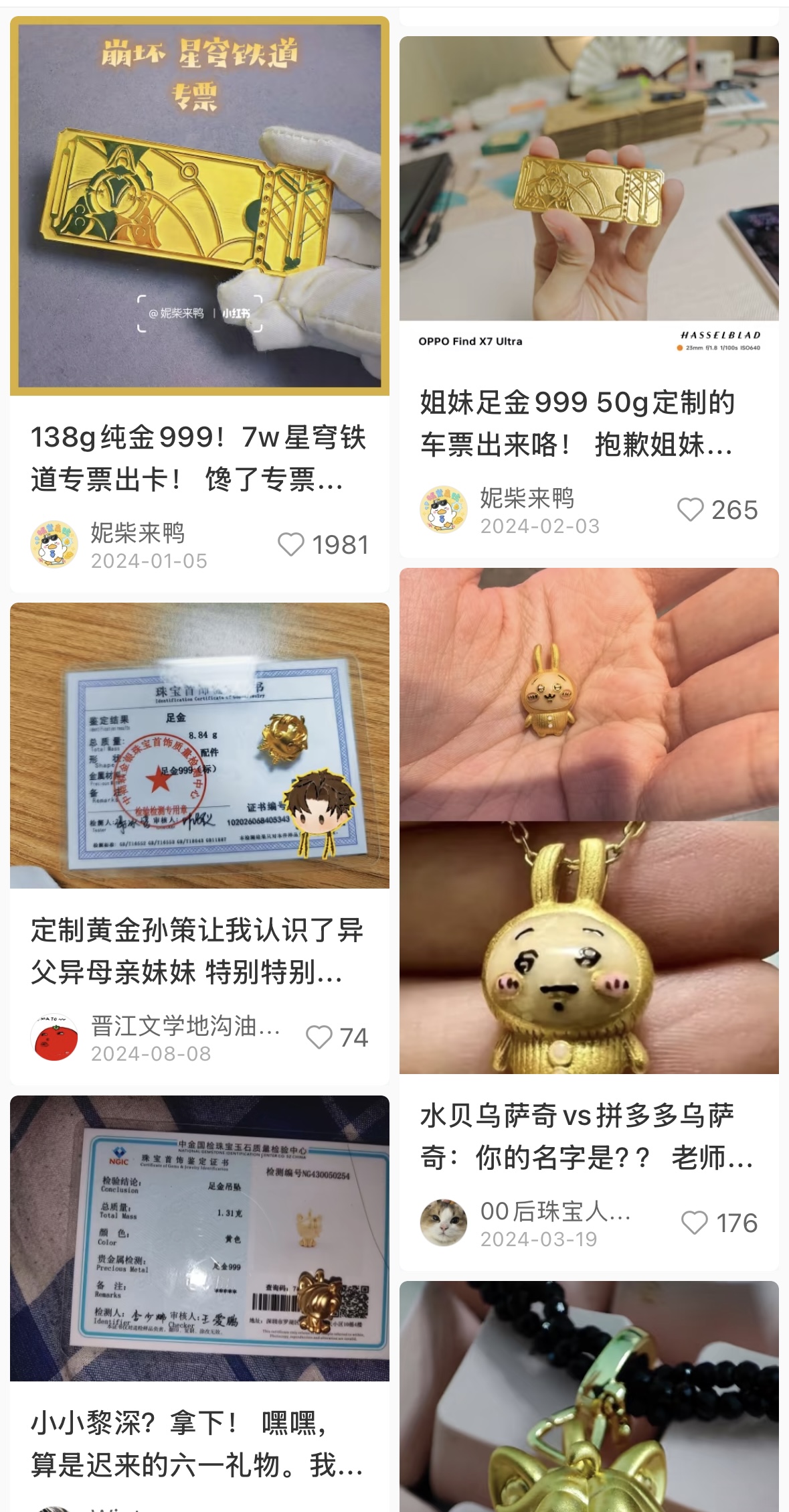The width and height of the screenshot is (789, 1512).
Task: Like the 定制黄金孙策 post with 74 likes
Action: 319,1037
